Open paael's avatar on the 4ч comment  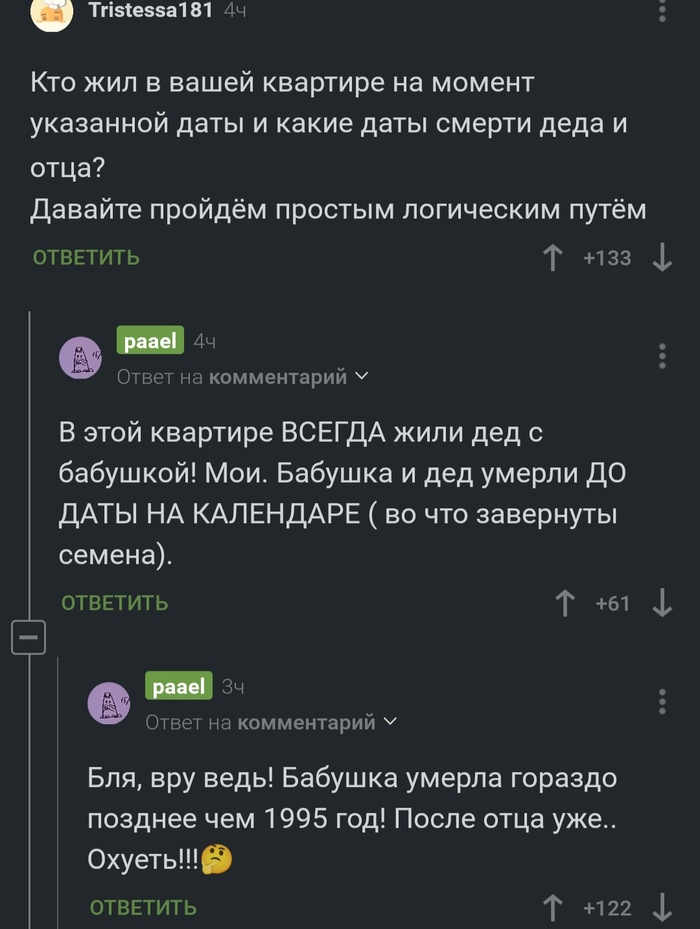point(80,357)
